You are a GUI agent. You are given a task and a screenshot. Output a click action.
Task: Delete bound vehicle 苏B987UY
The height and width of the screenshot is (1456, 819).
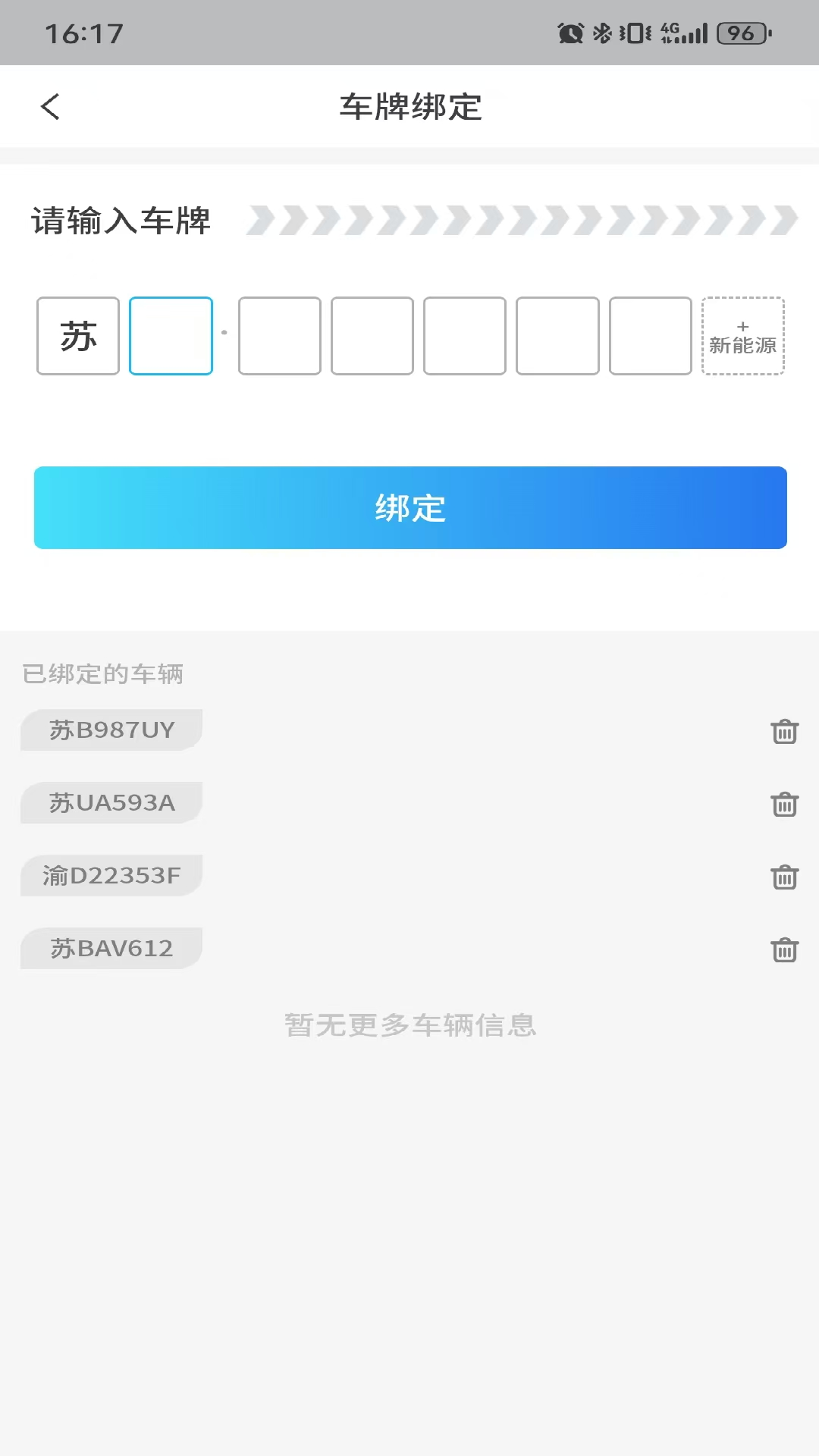coord(784,732)
